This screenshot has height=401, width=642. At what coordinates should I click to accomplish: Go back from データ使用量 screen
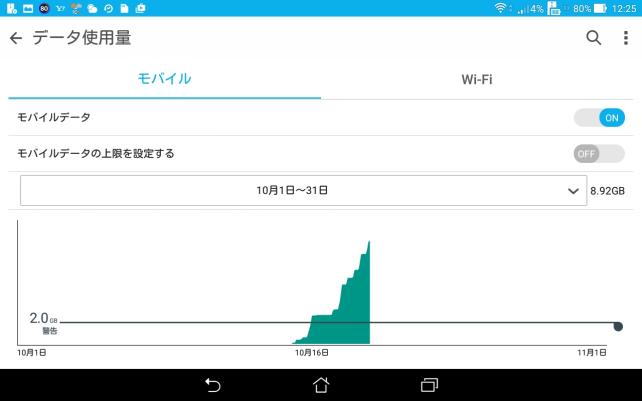(x=16, y=38)
